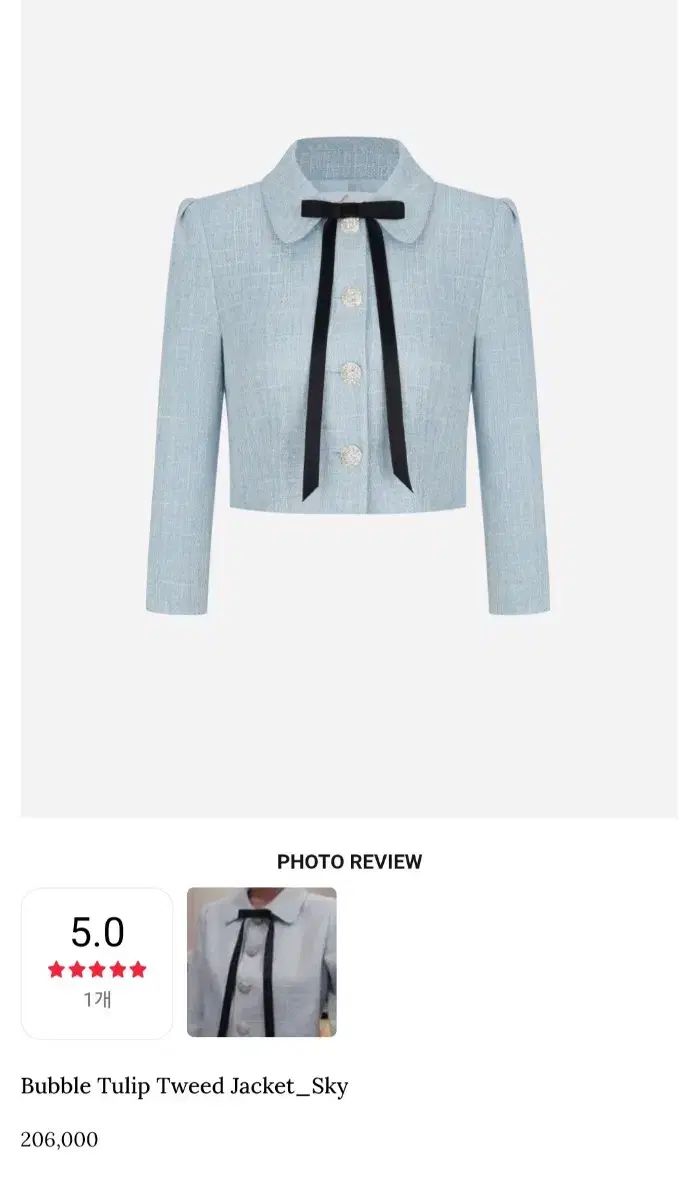The width and height of the screenshot is (699, 1200).
Task: View the Bubble Tulip Tweed Jacket product image
Action: (348, 400)
